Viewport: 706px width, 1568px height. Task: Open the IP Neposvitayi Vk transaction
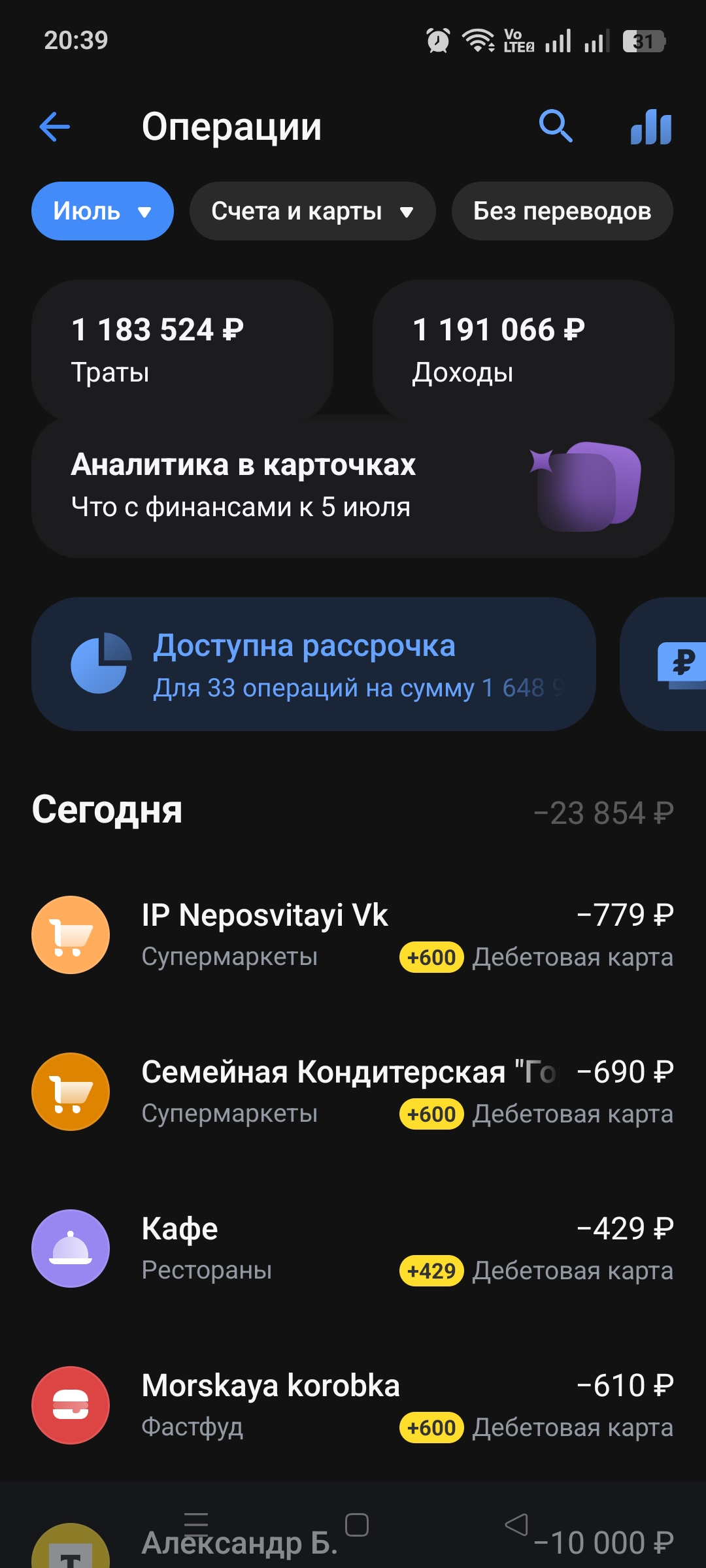point(353,935)
